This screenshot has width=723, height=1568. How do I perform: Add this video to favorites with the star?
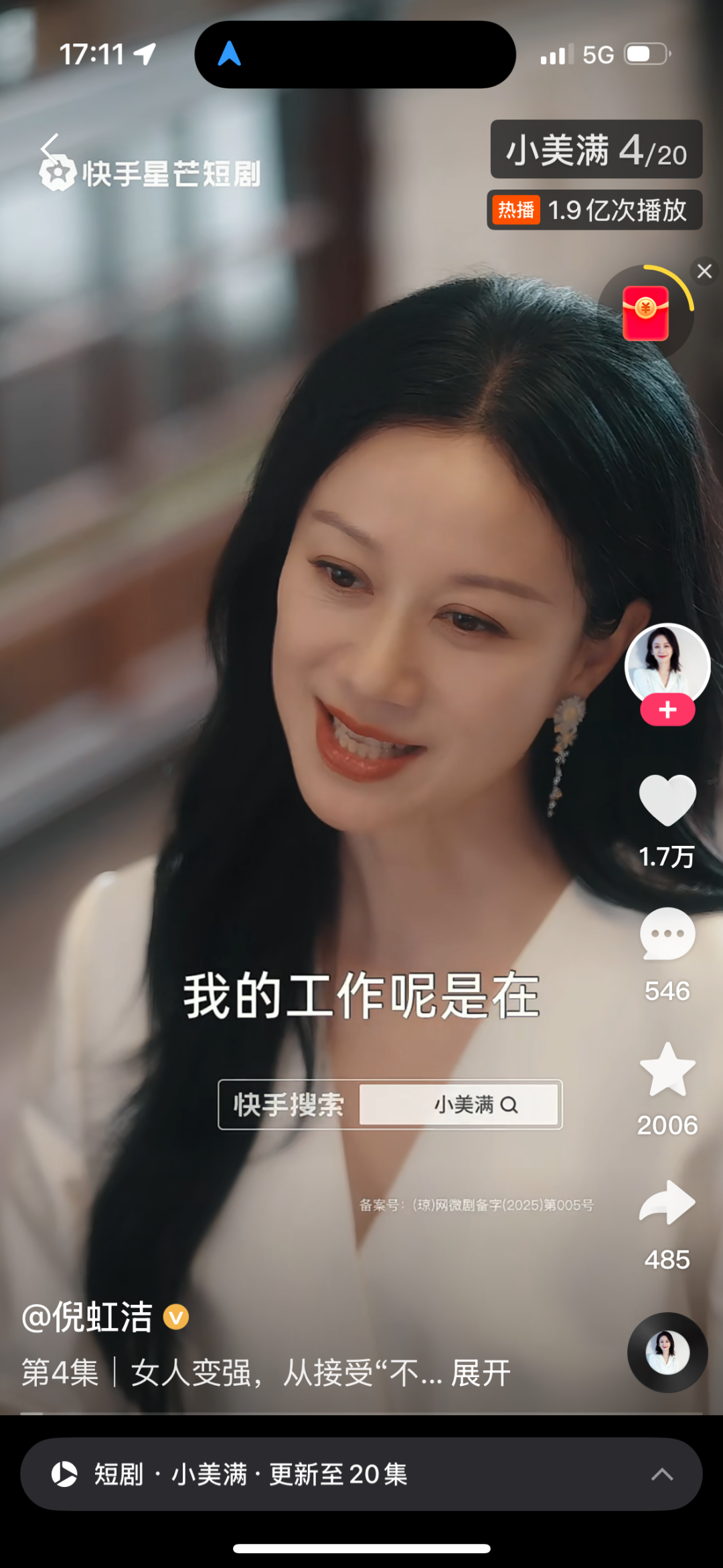point(667,1070)
